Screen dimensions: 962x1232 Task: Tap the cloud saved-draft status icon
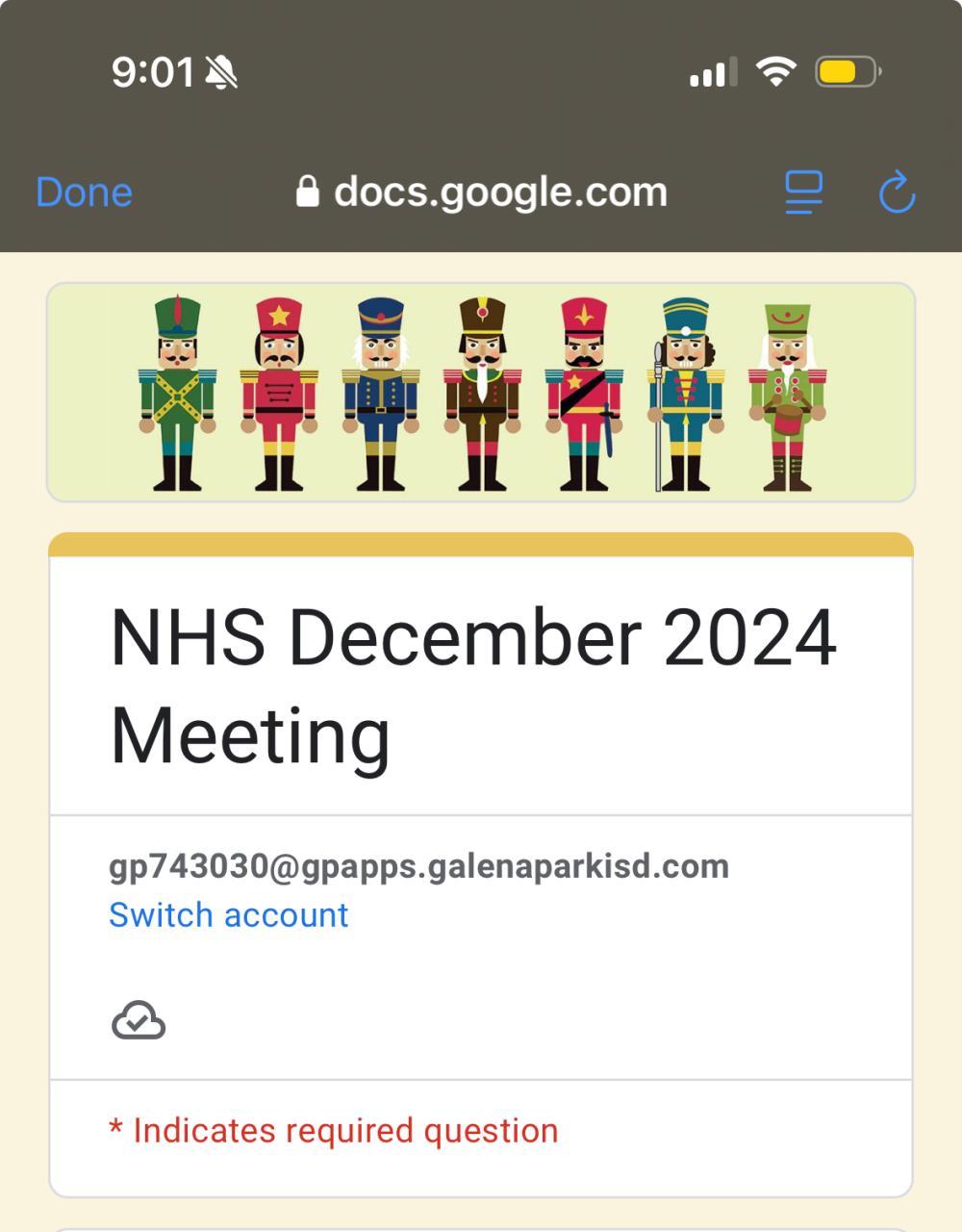[139, 1020]
